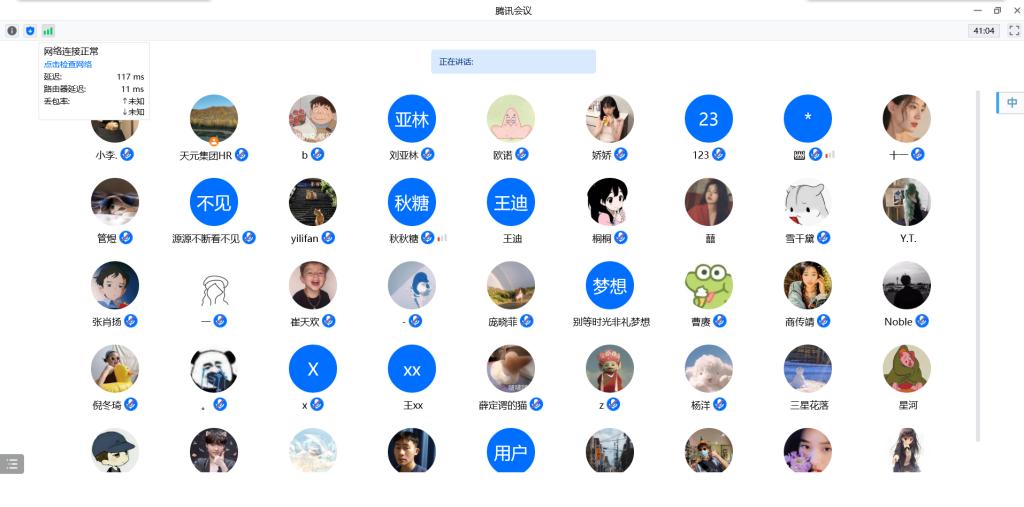Select participant 欧诺

(x=511, y=119)
